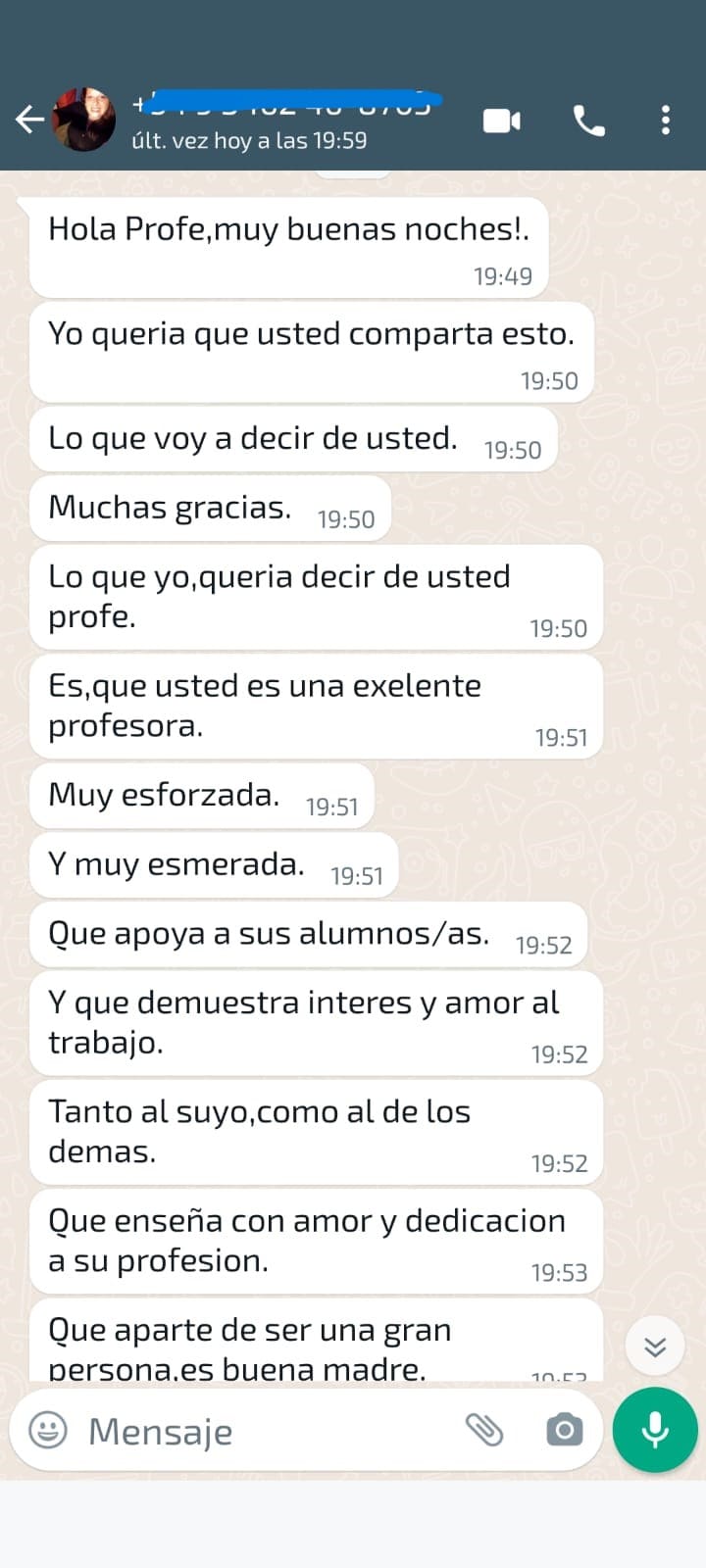Start a voice call

point(588,121)
